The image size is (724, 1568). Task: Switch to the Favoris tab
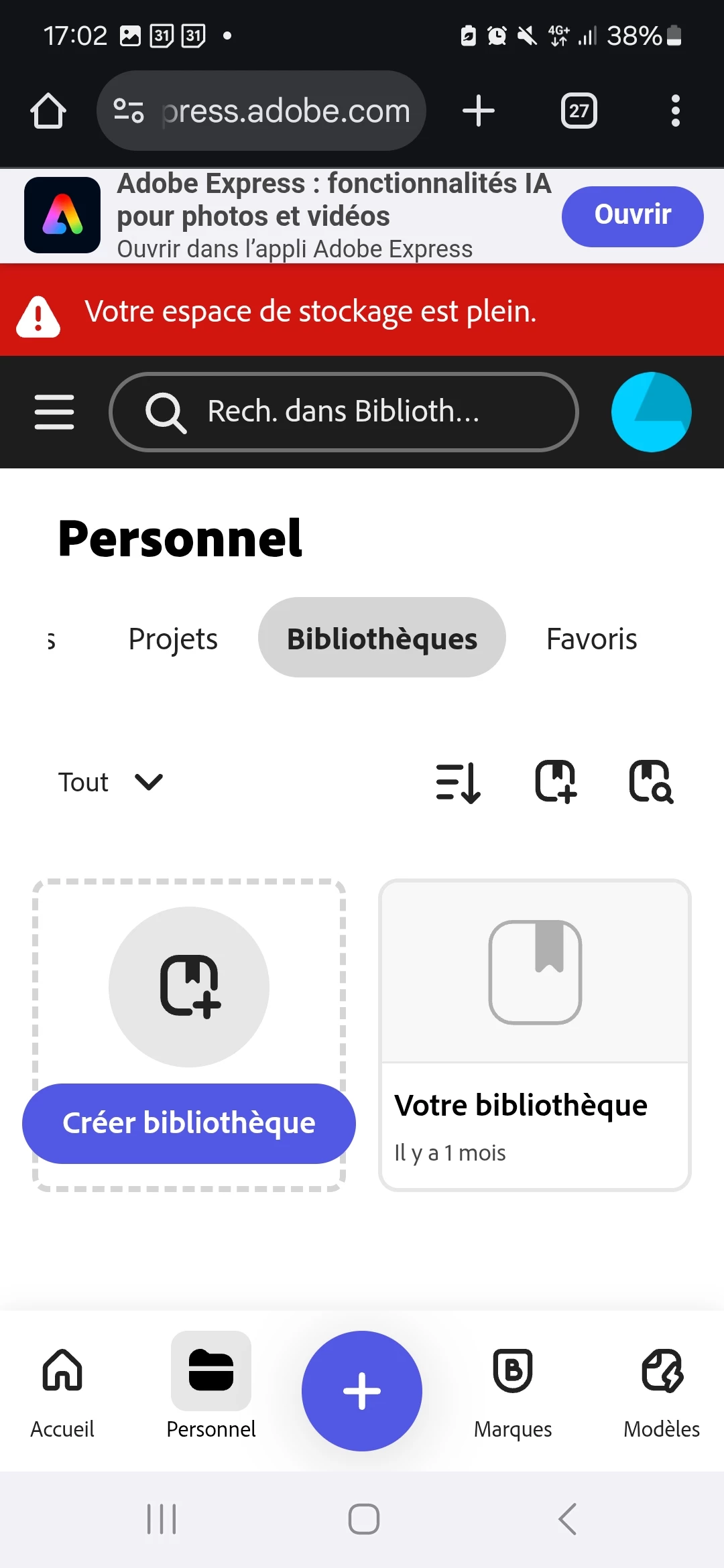pos(591,639)
